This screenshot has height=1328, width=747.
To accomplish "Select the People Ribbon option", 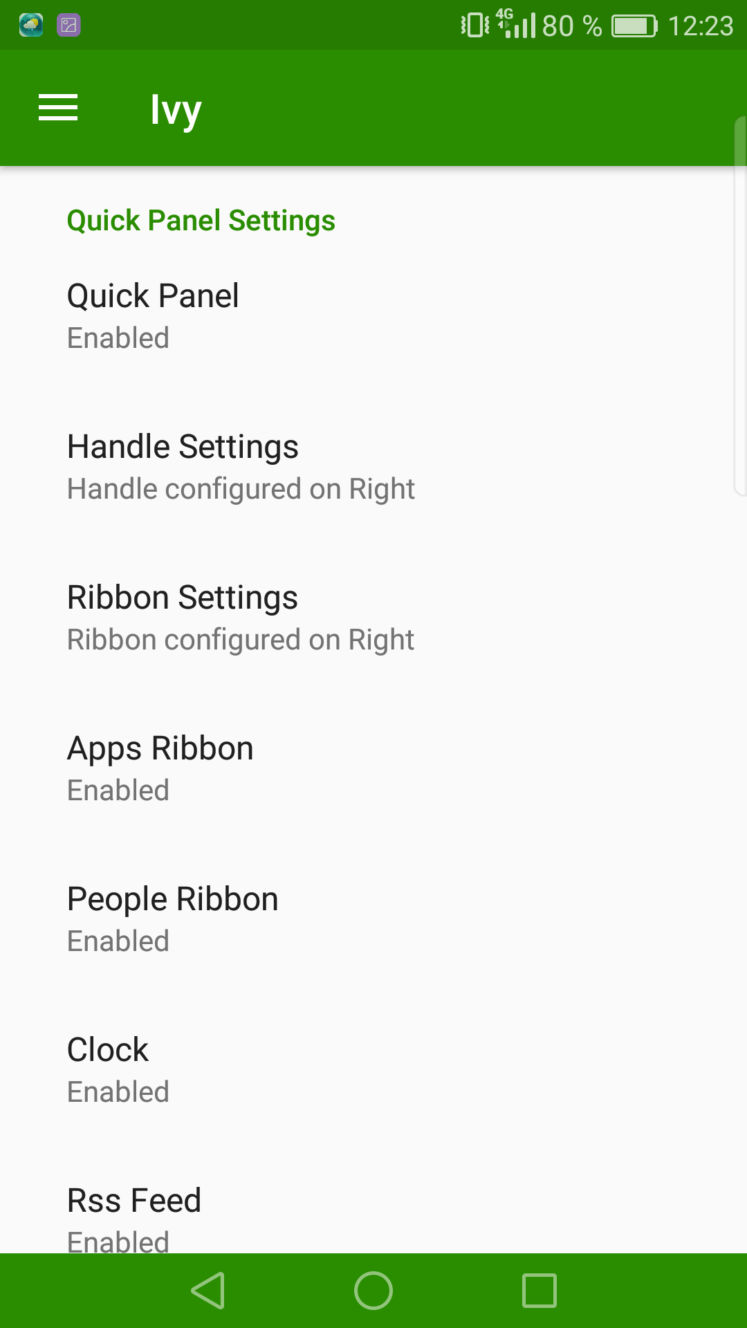I will point(373,920).
